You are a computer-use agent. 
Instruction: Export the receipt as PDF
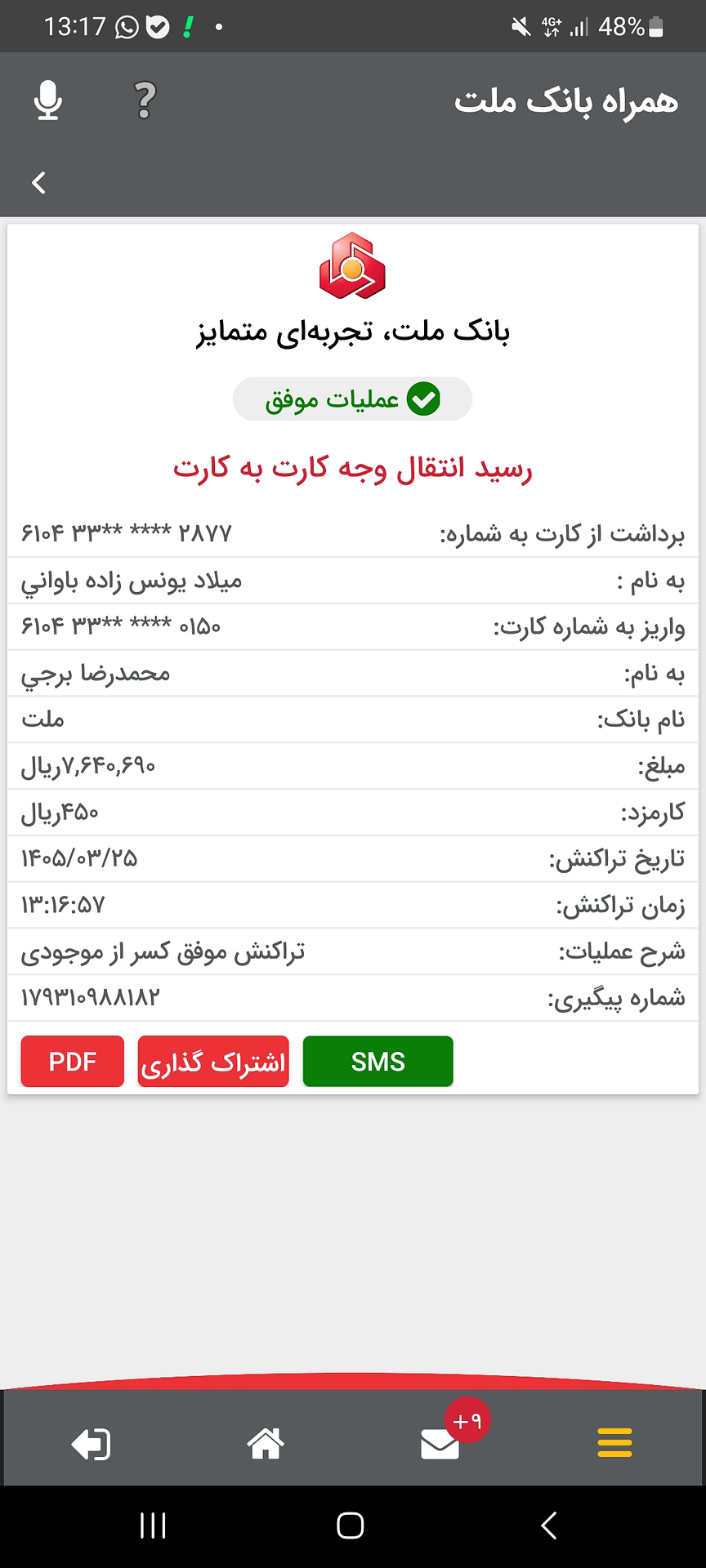click(x=73, y=1062)
